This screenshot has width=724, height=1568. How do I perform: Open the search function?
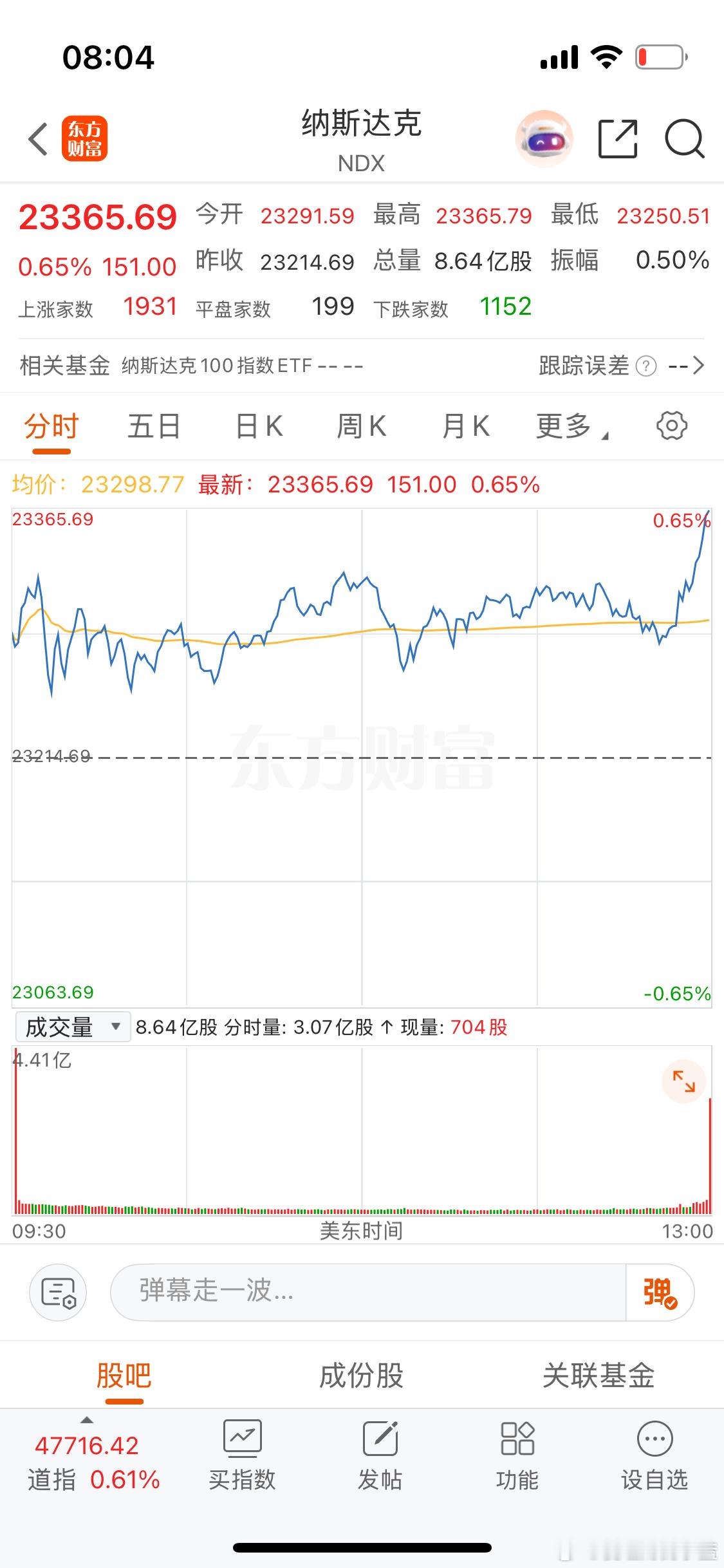click(x=684, y=138)
